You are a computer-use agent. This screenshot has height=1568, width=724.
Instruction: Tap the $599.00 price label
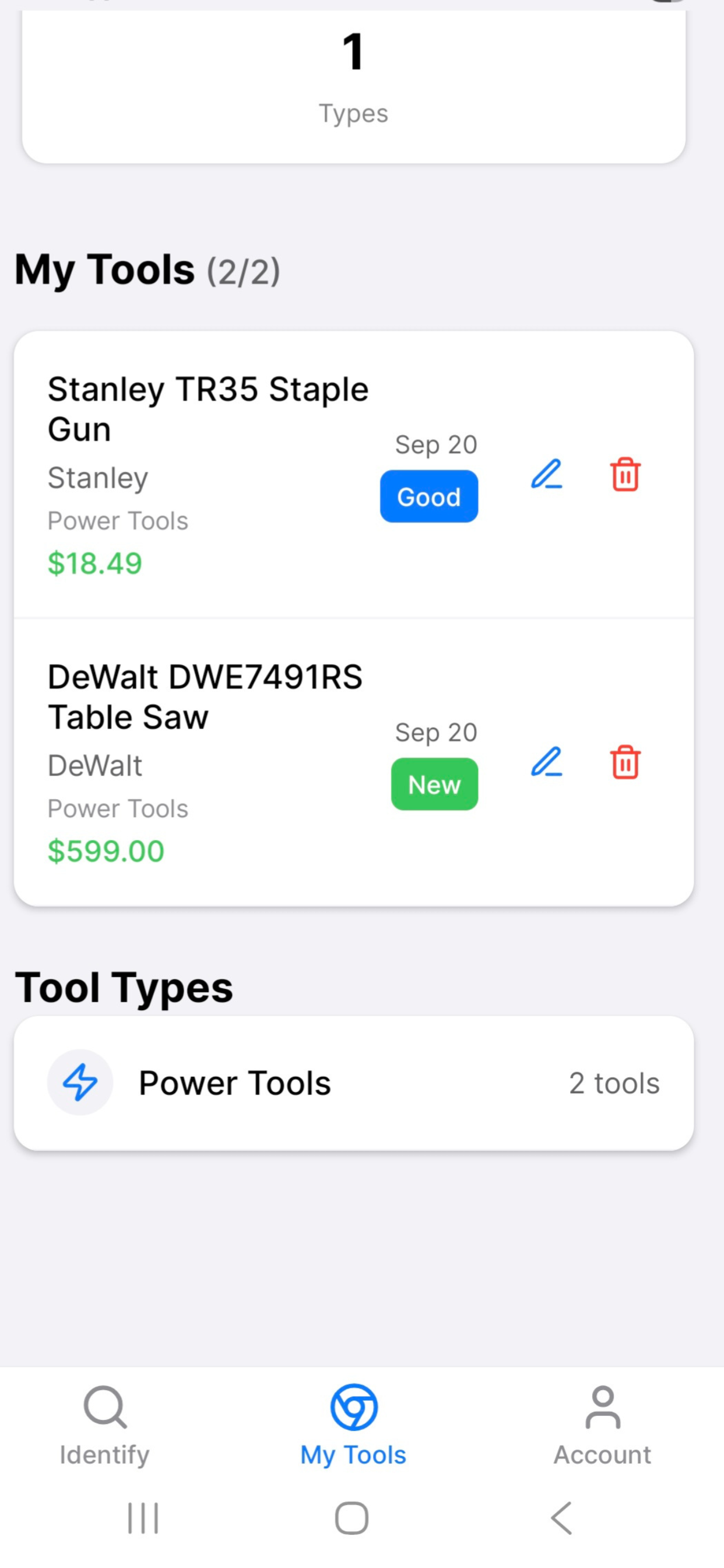tap(106, 850)
